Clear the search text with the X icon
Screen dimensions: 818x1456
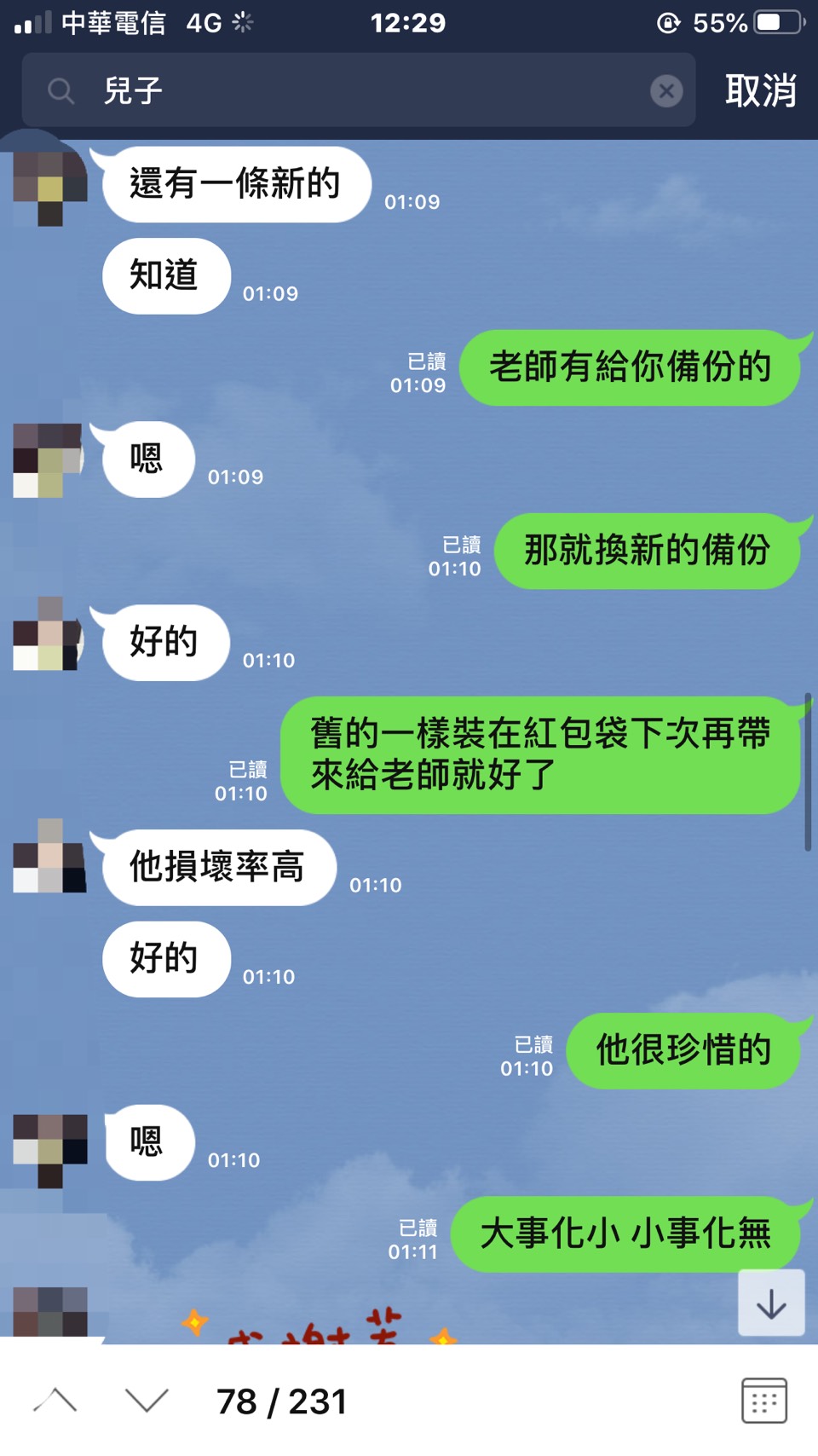coord(665,90)
